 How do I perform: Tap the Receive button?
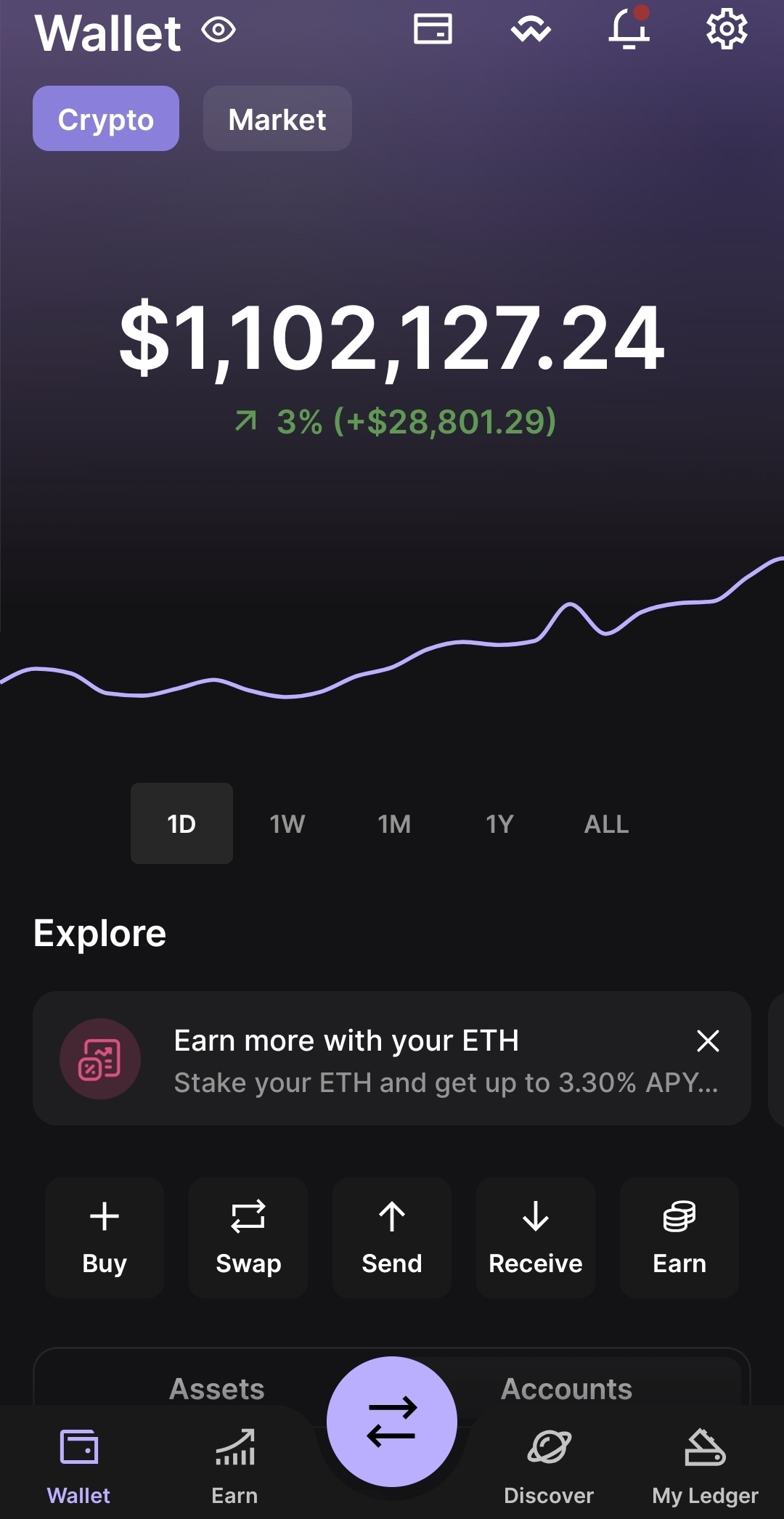(x=536, y=1237)
